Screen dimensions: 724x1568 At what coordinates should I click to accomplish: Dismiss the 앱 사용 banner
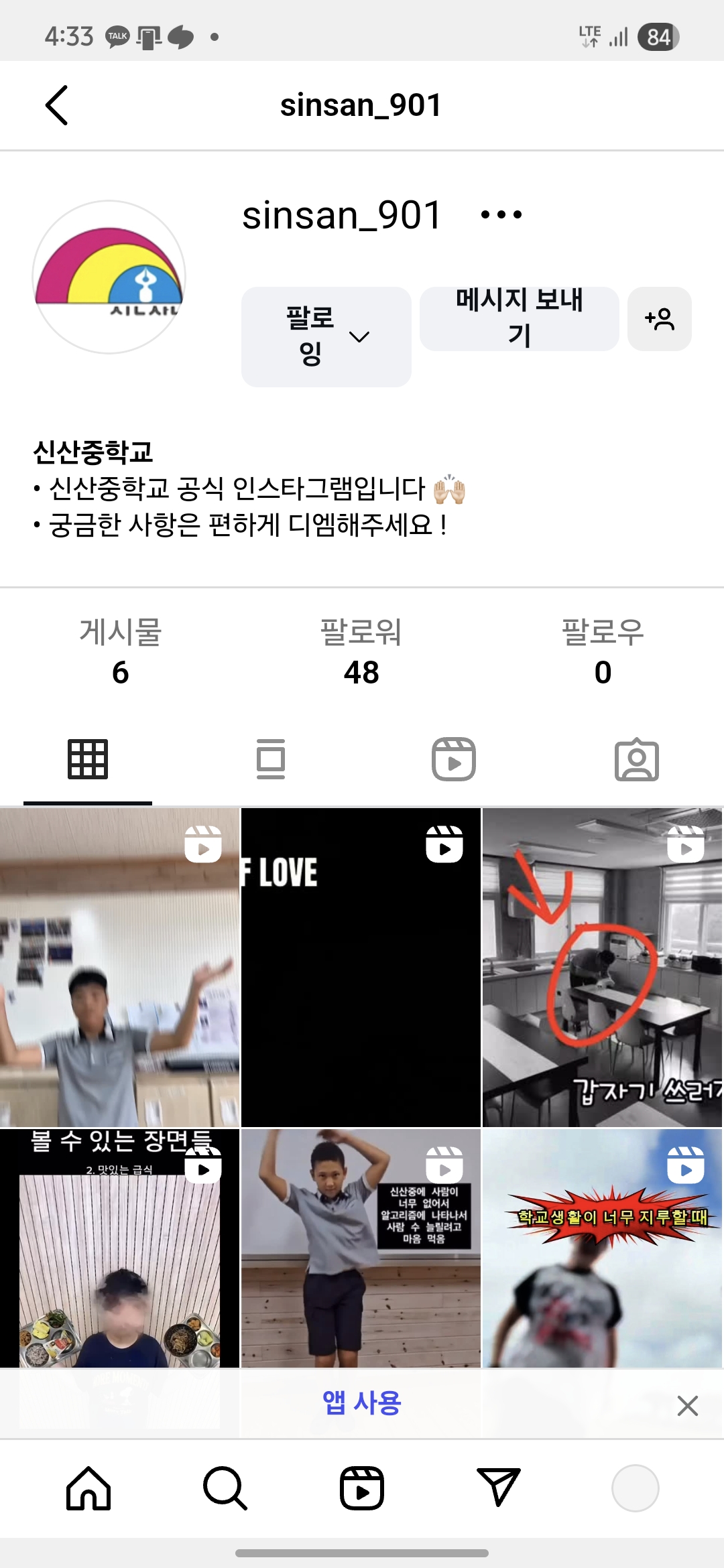tap(687, 1405)
